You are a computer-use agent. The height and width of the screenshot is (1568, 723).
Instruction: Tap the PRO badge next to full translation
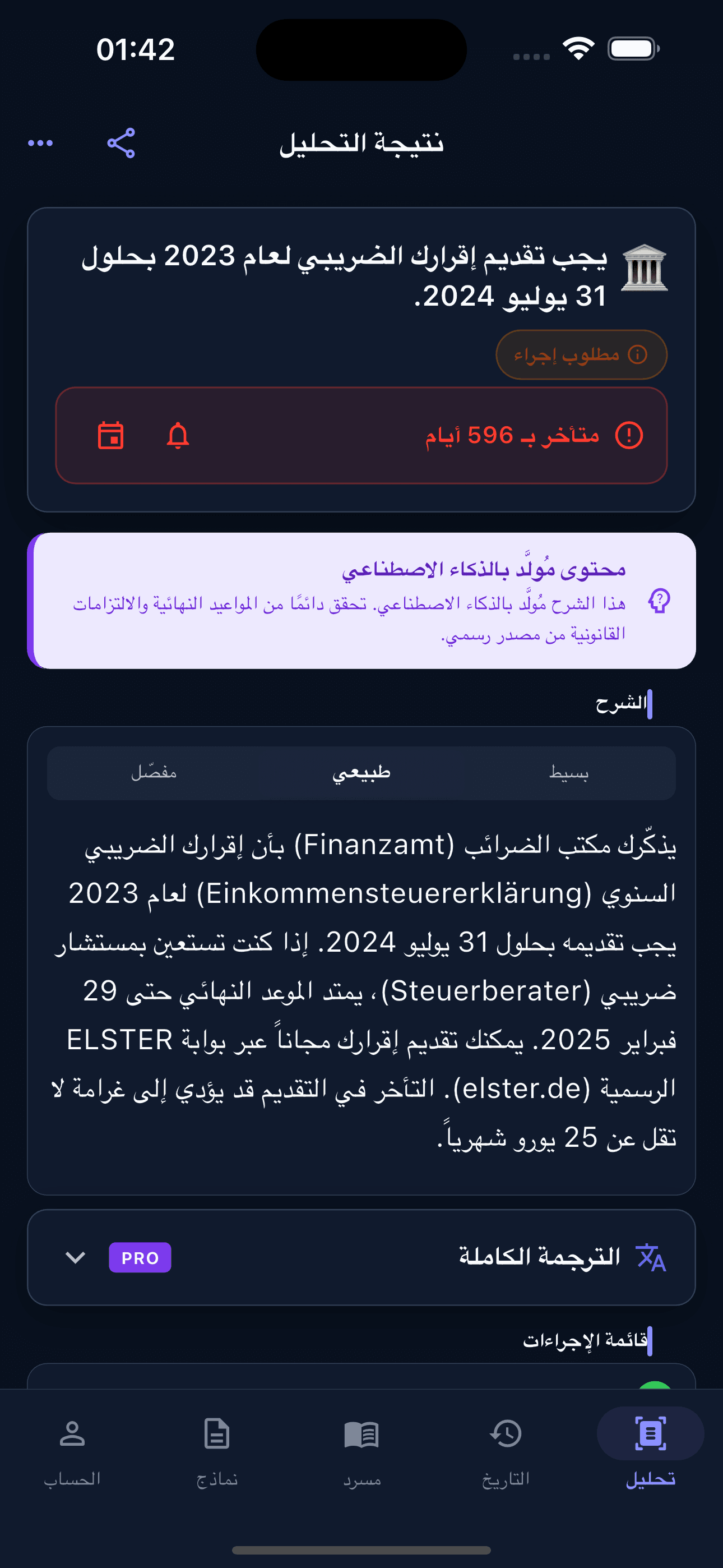140,1257
